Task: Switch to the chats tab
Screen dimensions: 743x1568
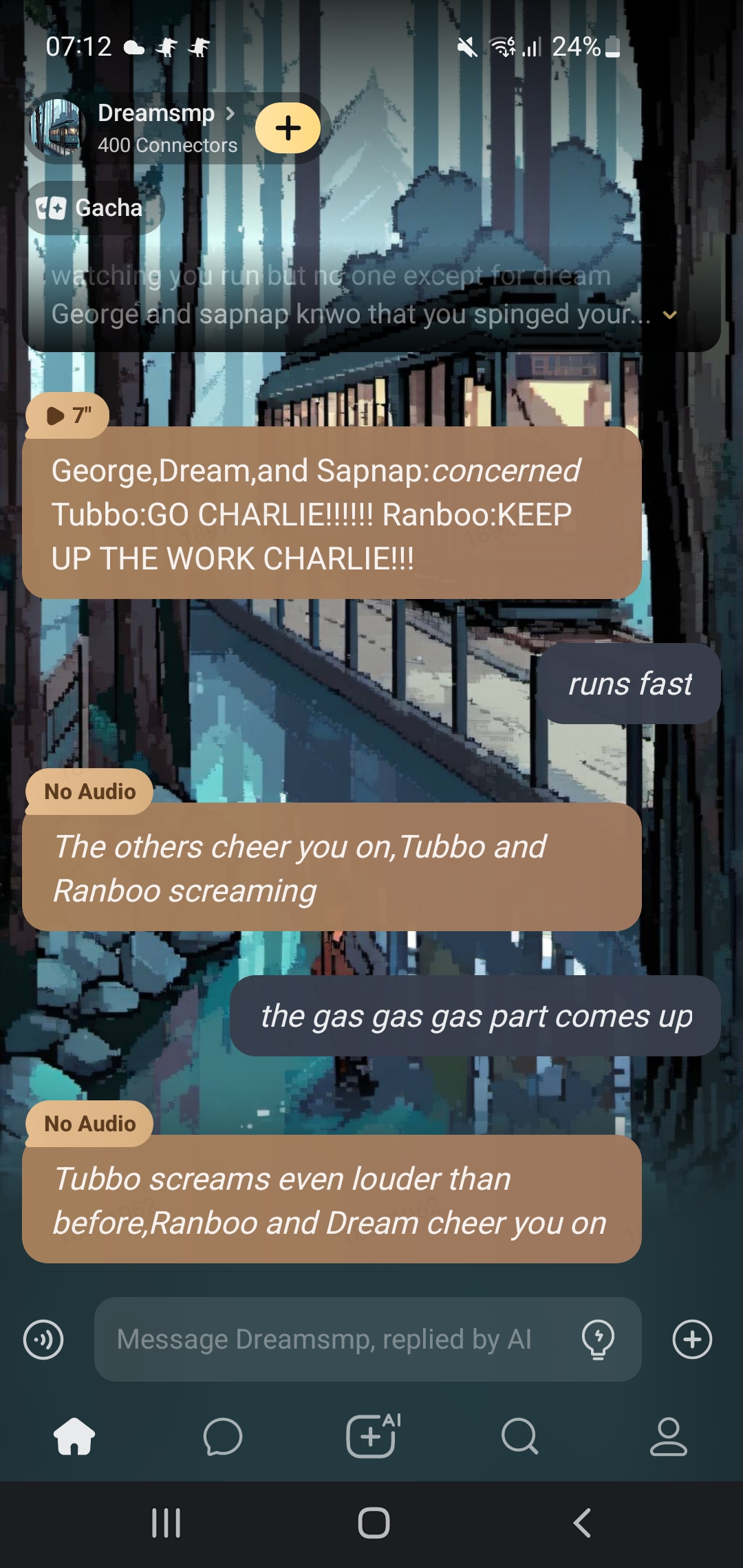Action: [x=223, y=1437]
